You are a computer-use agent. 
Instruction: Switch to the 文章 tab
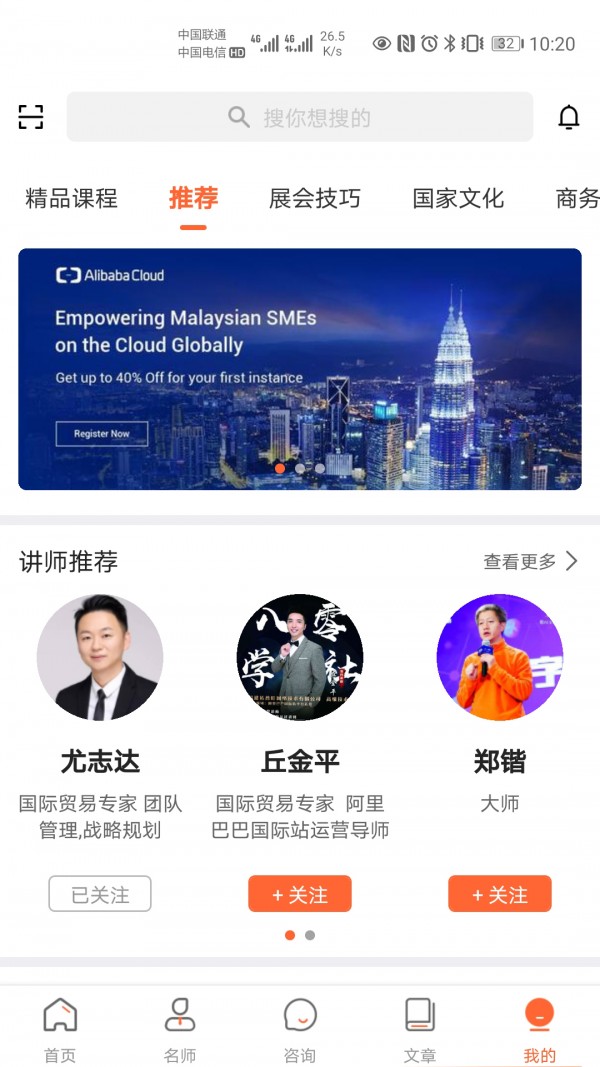pos(420,1028)
